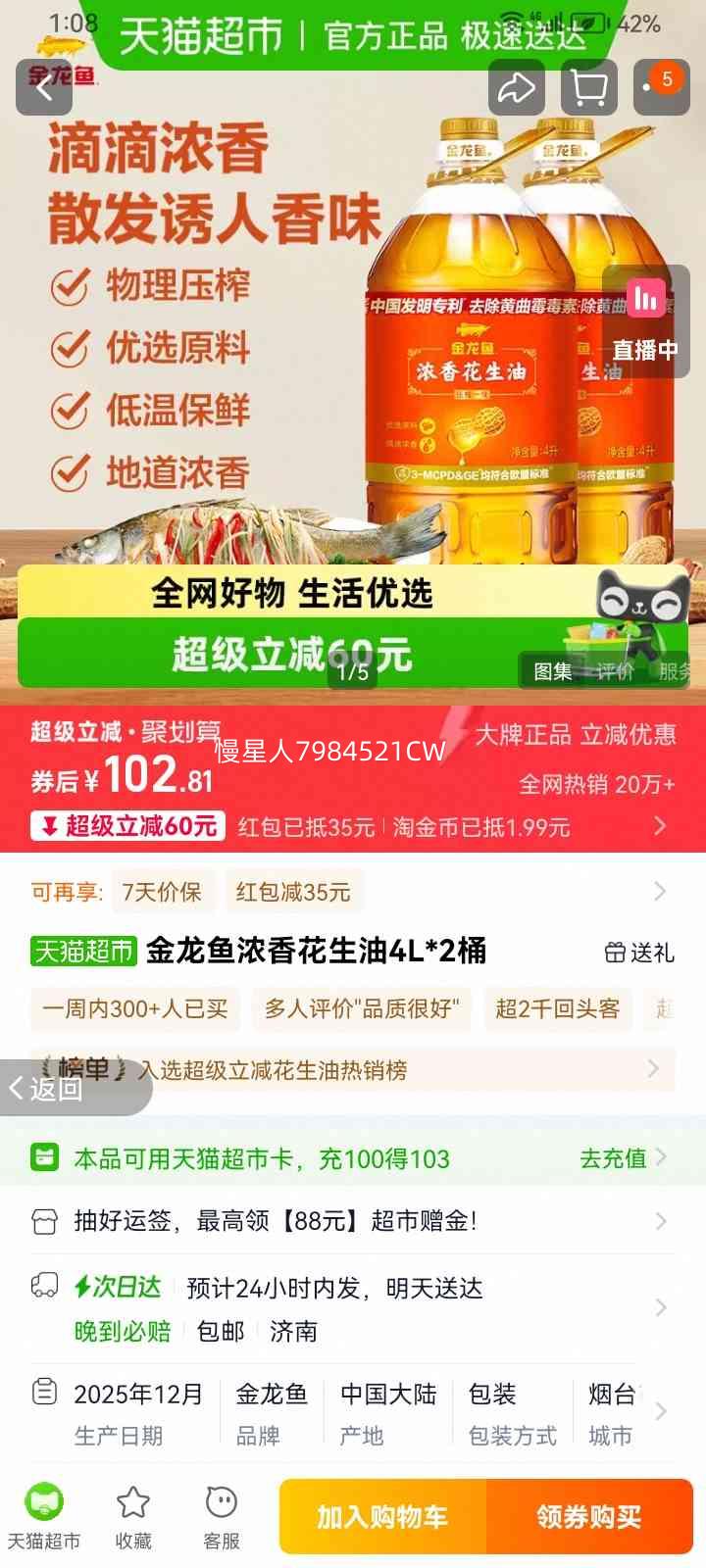Select the 7天价保 guarantee tag
The height and width of the screenshot is (1568, 706).
[x=162, y=891]
